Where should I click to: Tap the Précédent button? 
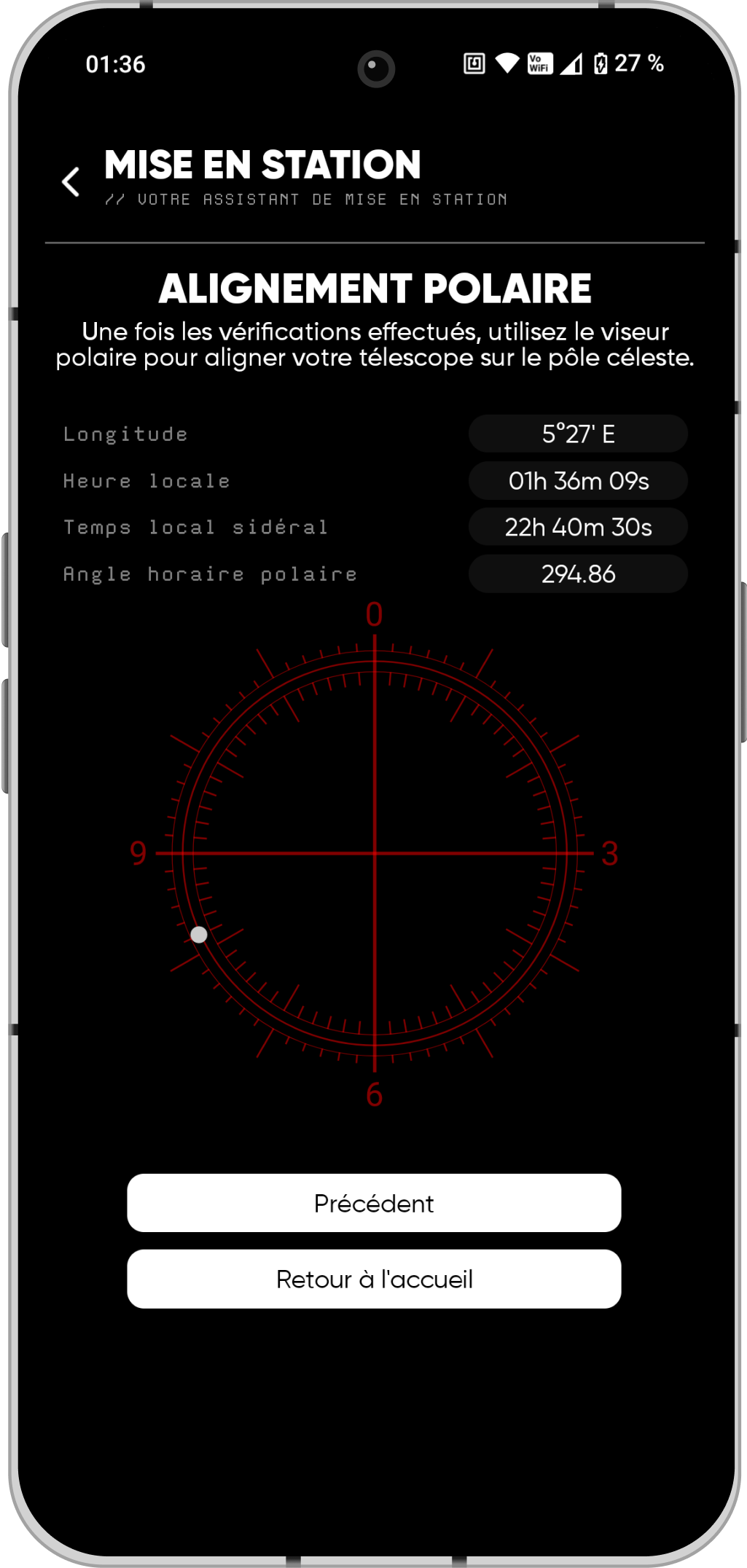(x=374, y=1203)
